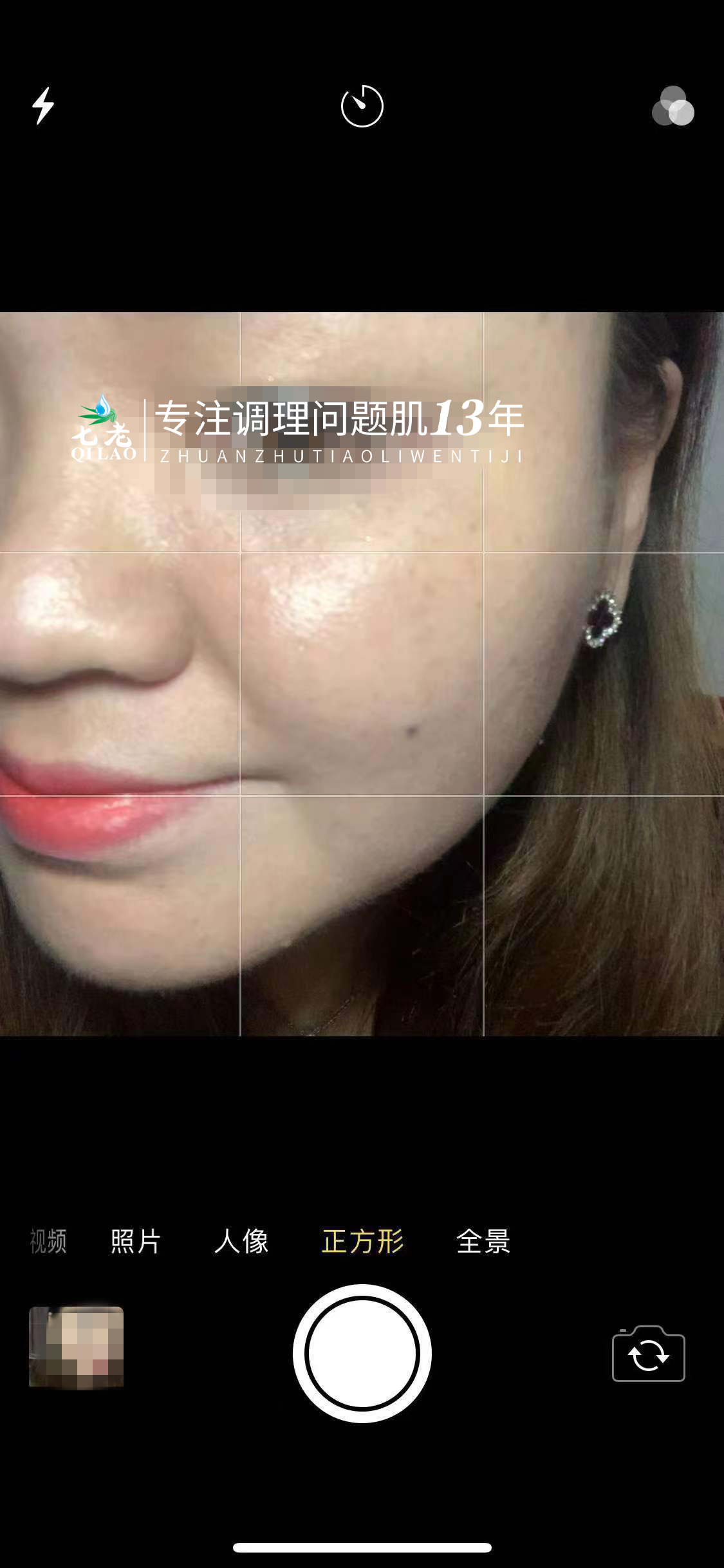Viewport: 724px width, 1568px height.
Task: Select the 正方形 square mode
Action: pyautogui.click(x=362, y=1241)
